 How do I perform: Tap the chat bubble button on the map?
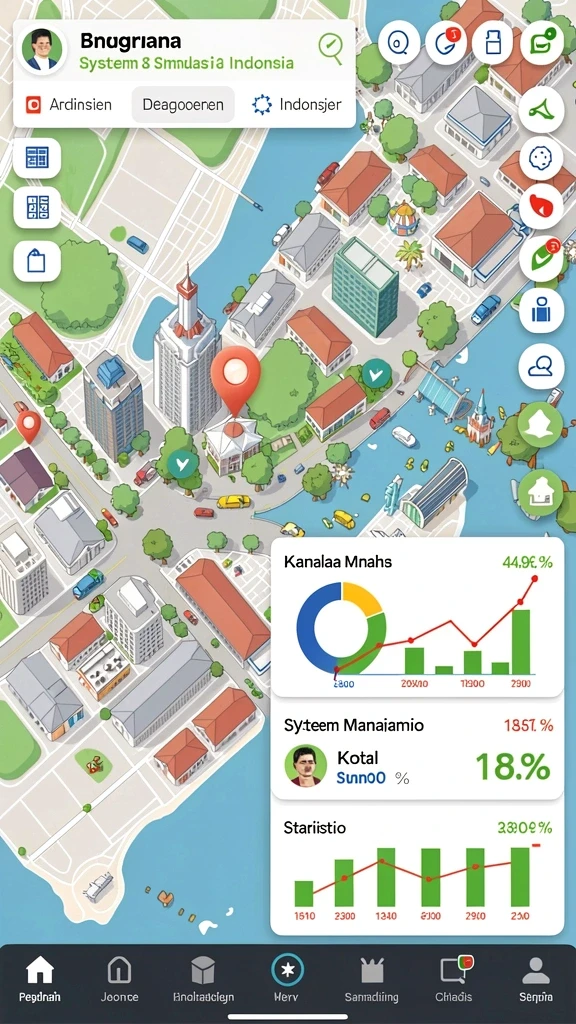[541, 367]
